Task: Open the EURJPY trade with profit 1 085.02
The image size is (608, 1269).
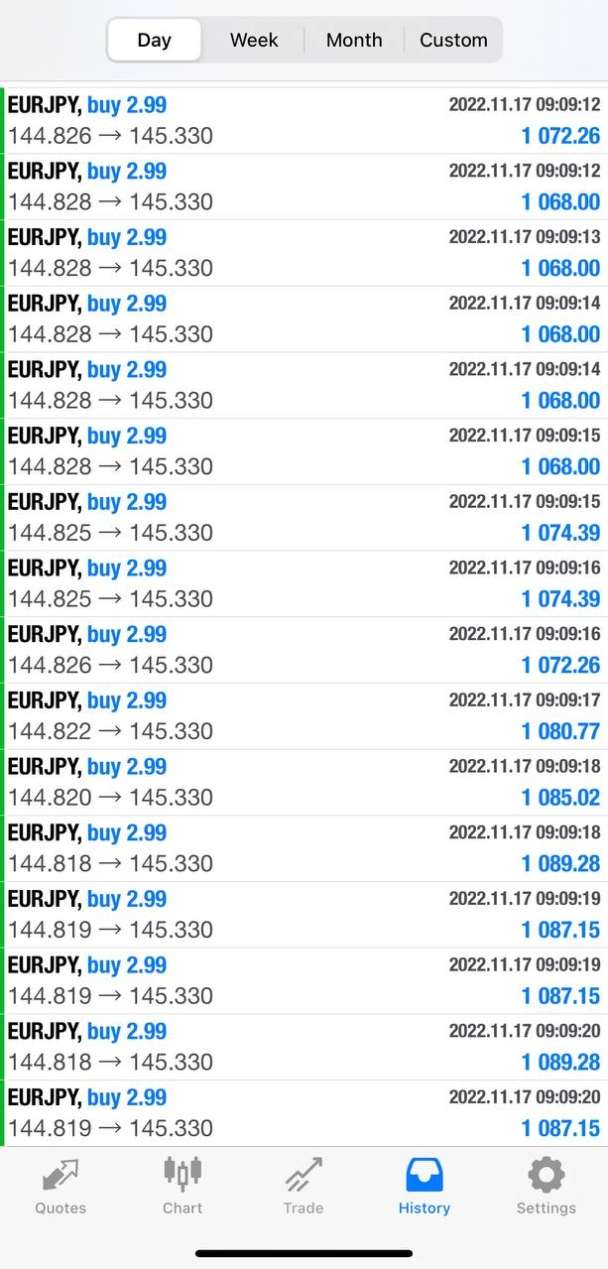Action: point(304,782)
